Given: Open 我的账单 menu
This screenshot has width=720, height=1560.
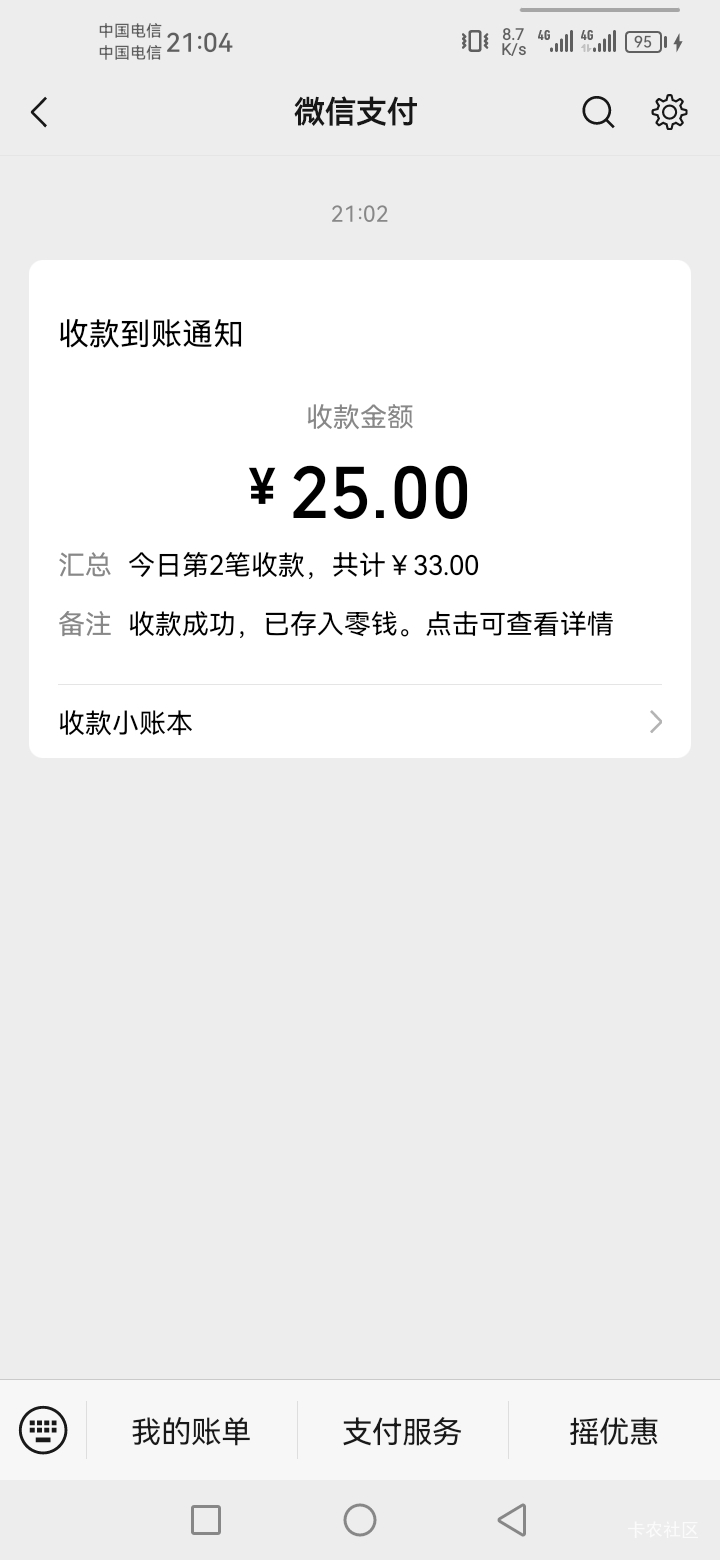Looking at the screenshot, I should click(x=191, y=1431).
